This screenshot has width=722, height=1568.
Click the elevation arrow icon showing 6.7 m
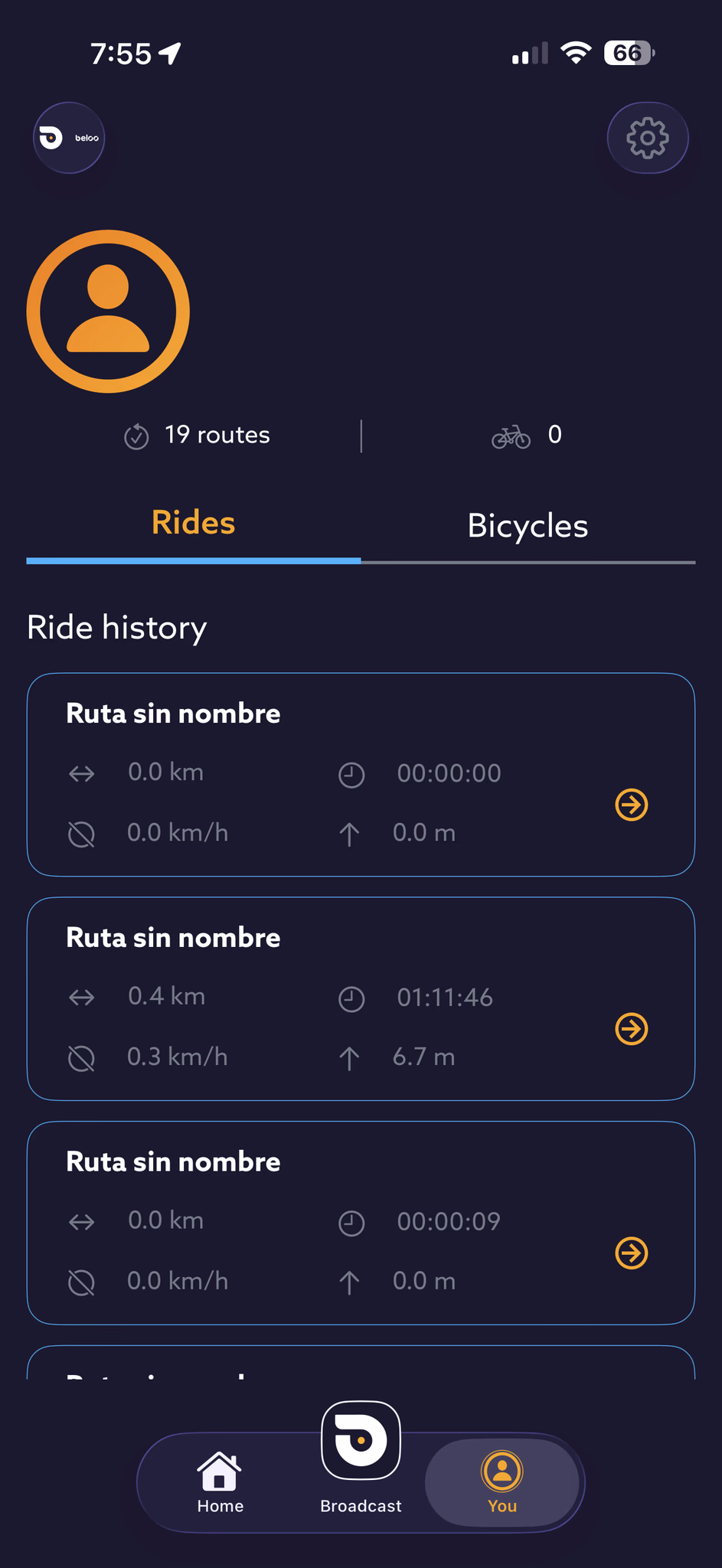(349, 1057)
